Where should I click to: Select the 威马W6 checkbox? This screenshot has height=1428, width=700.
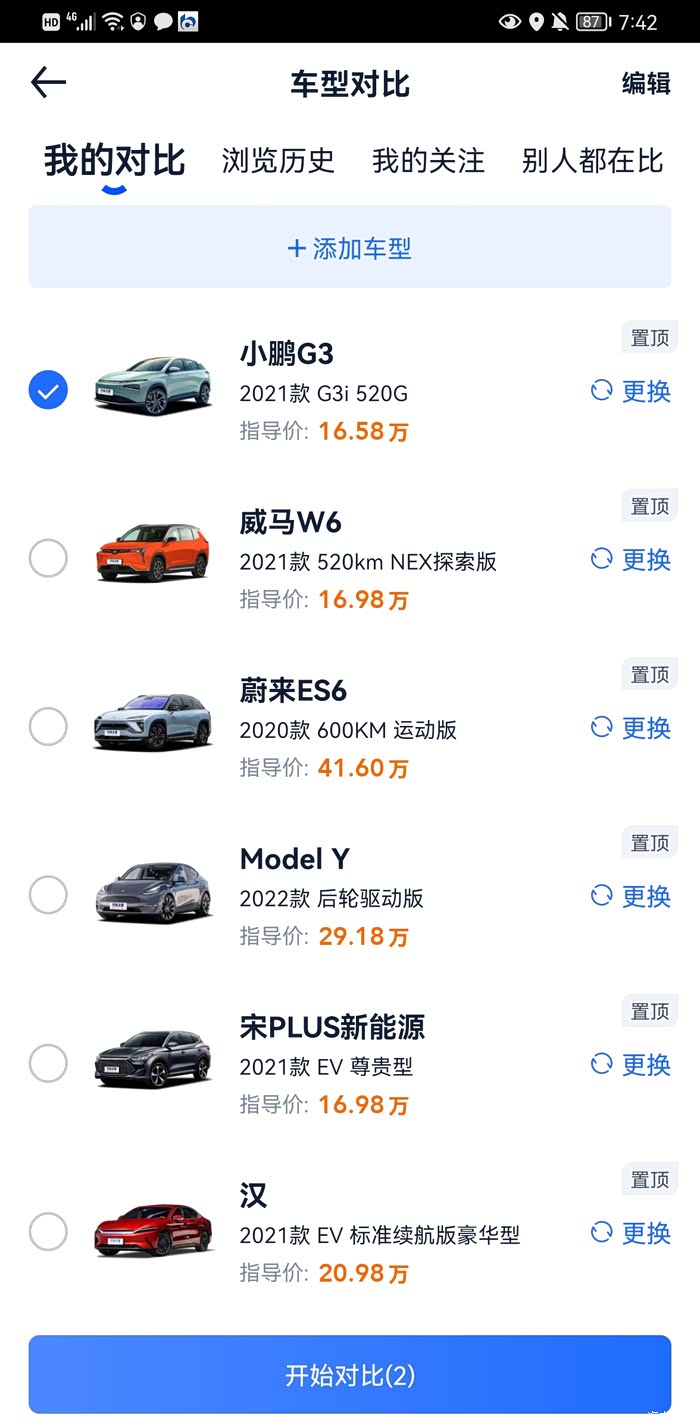coord(48,558)
